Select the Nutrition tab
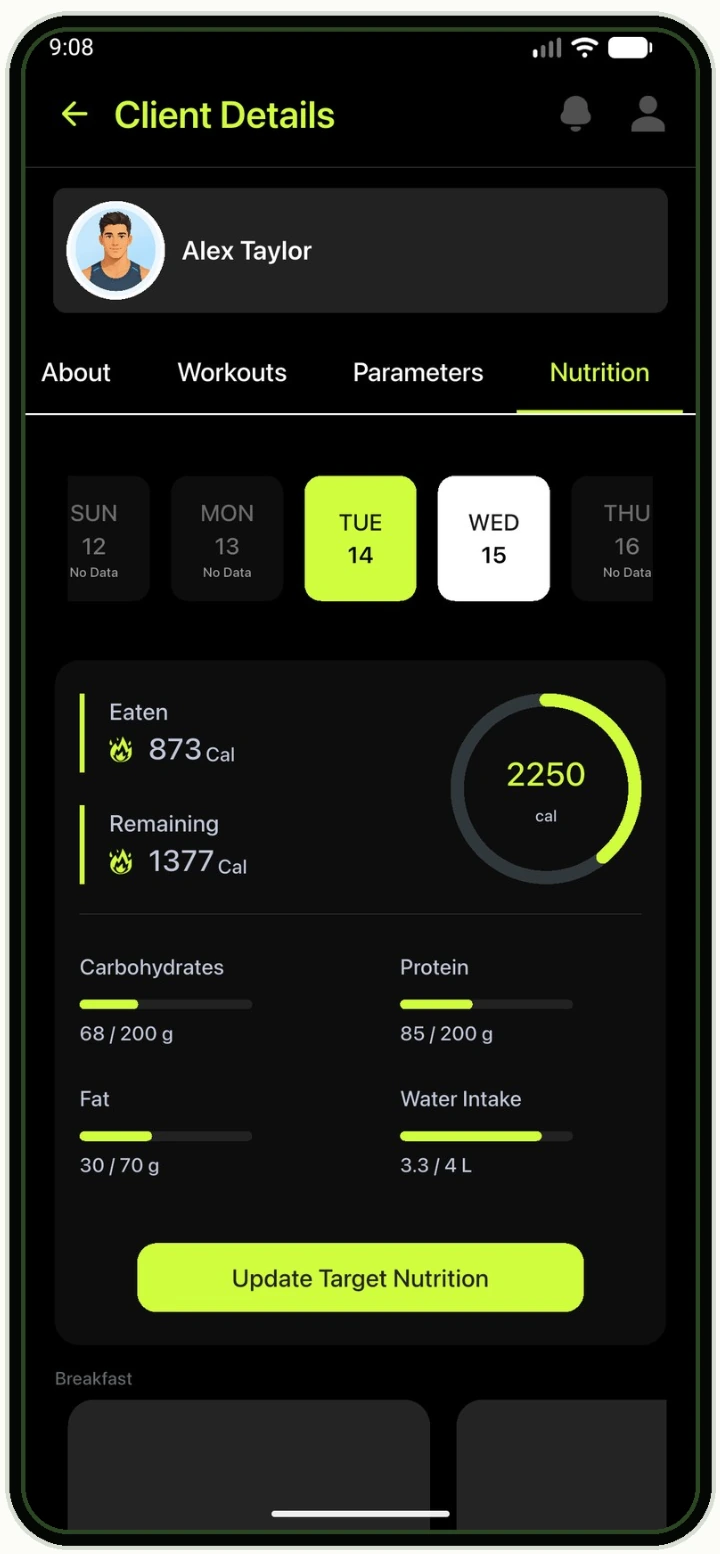This screenshot has height=1554, width=720. coord(599,373)
